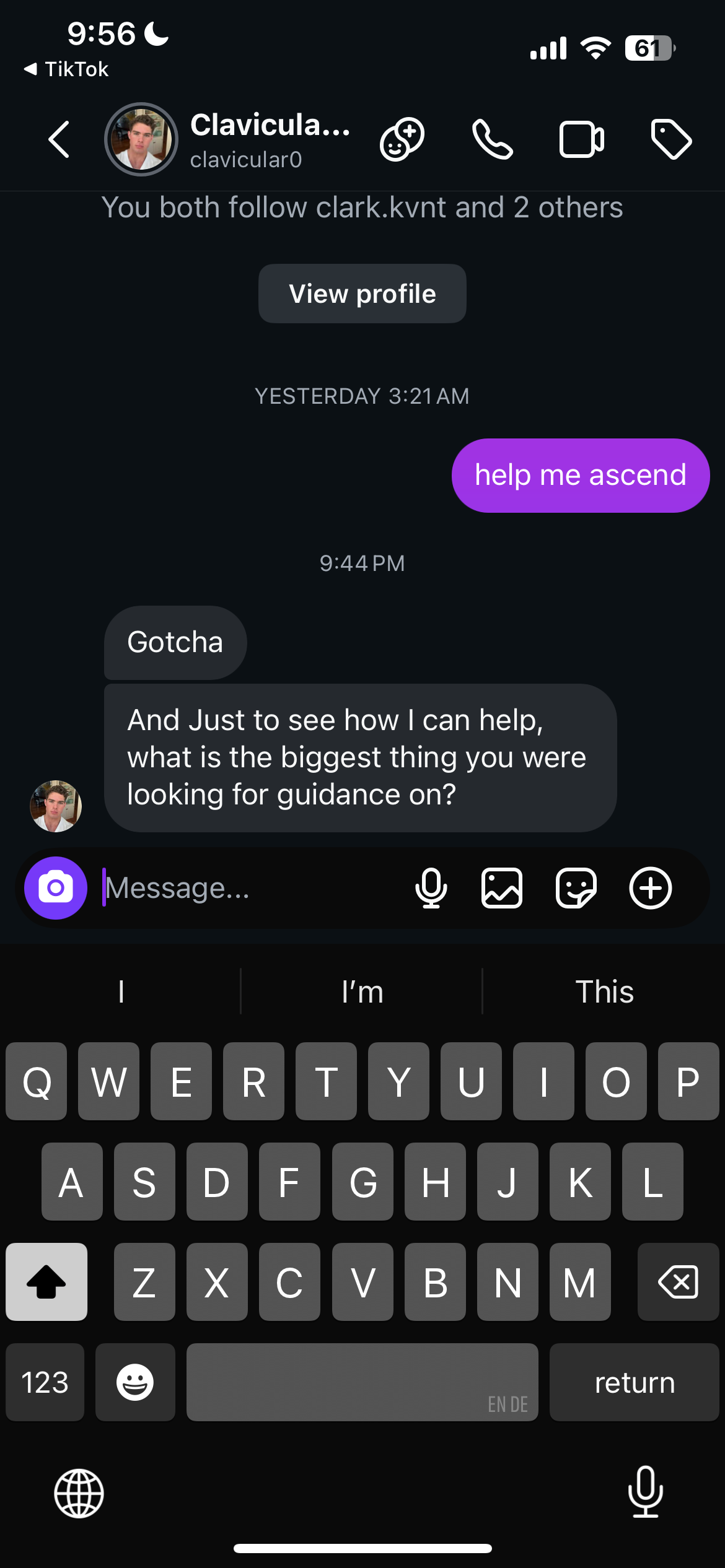Switch to the emoji keyboard
This screenshot has height=1568, width=725.
tap(135, 1382)
